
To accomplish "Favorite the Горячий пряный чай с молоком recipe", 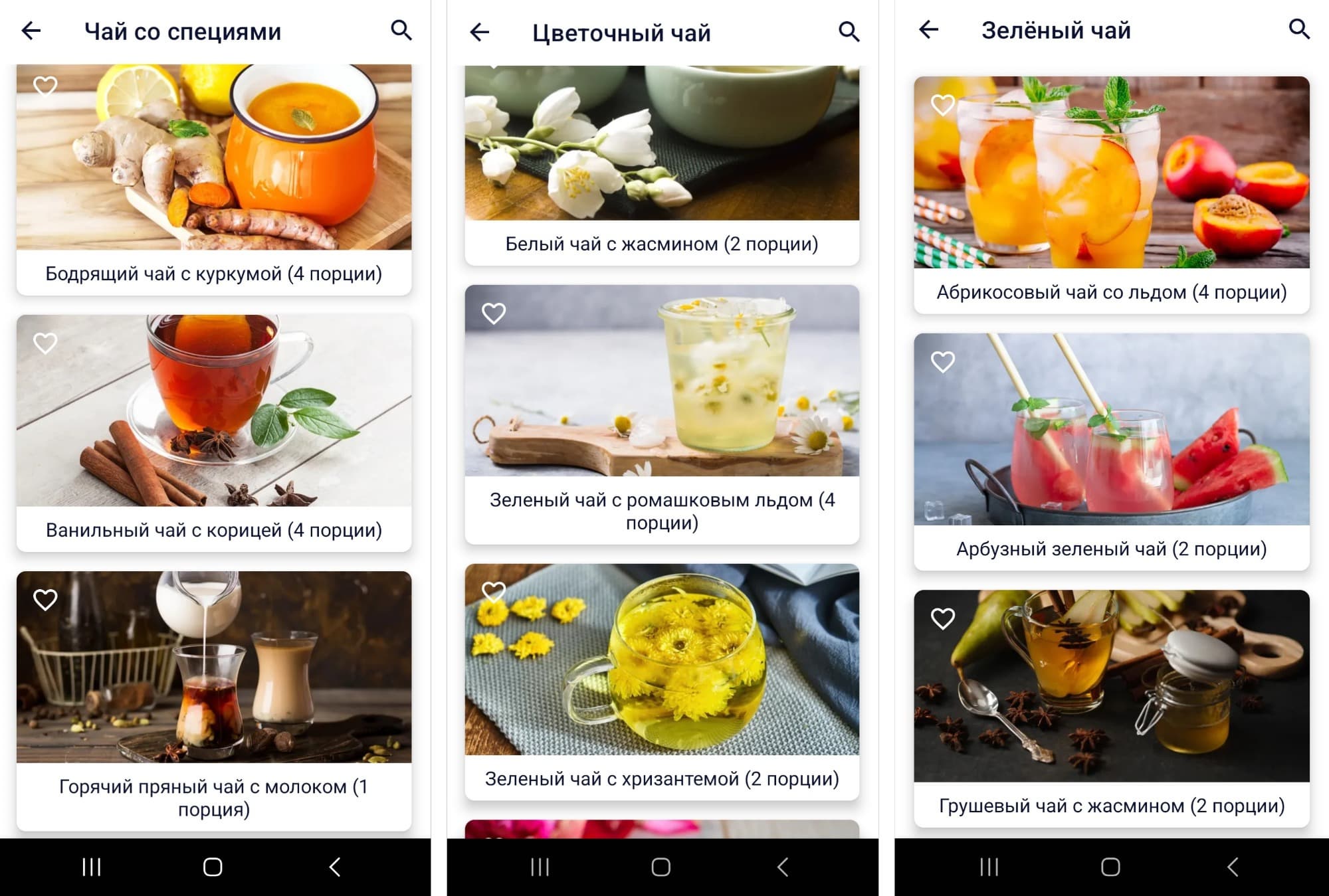I will click(45, 600).
